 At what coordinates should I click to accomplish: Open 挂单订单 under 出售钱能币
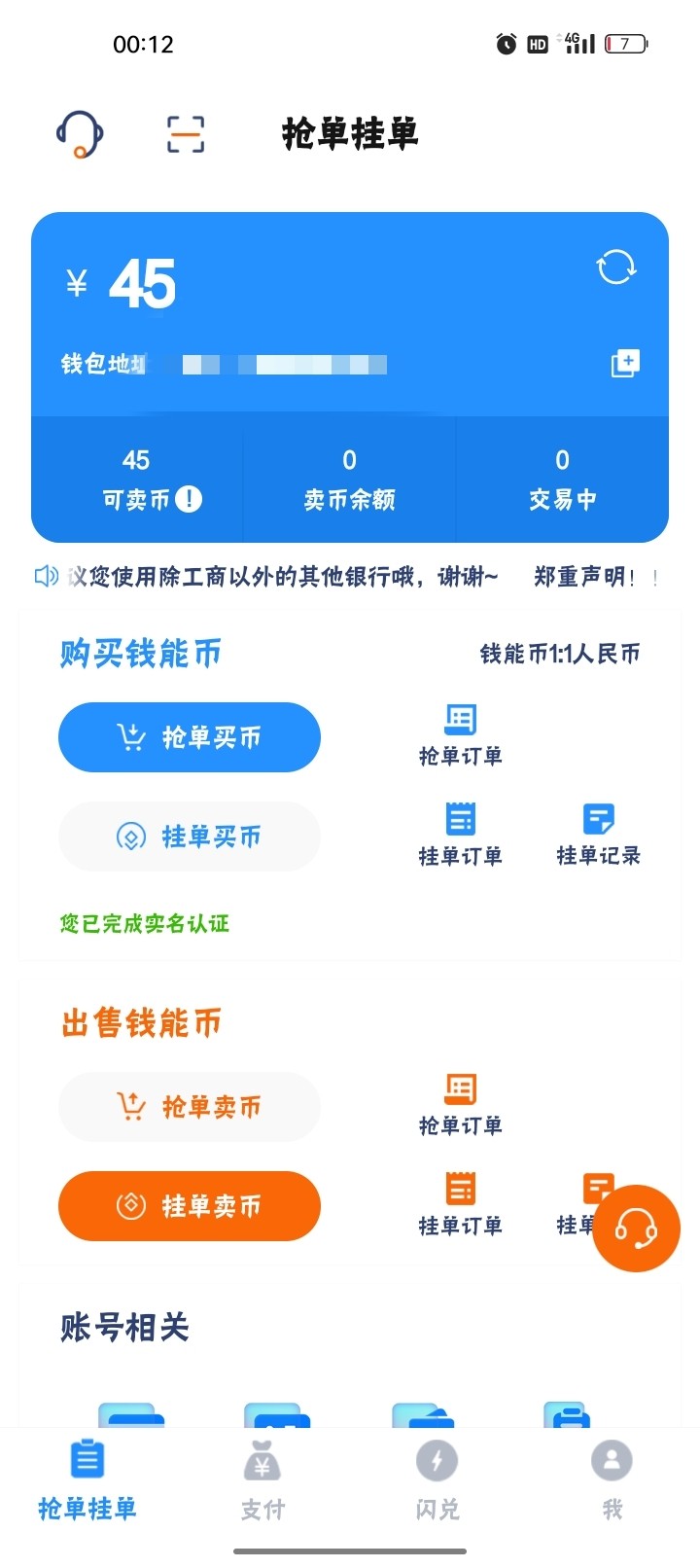click(460, 1204)
